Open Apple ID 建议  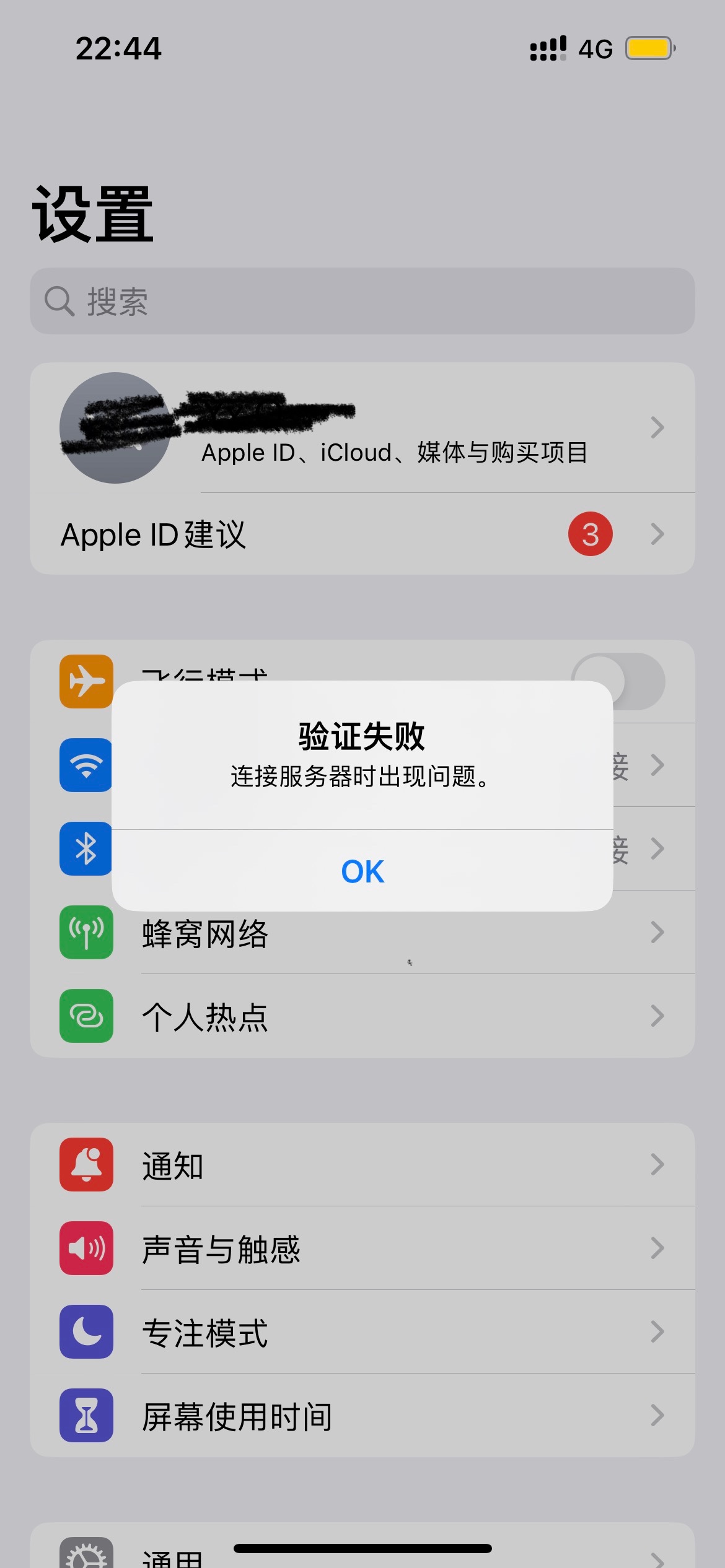362,534
